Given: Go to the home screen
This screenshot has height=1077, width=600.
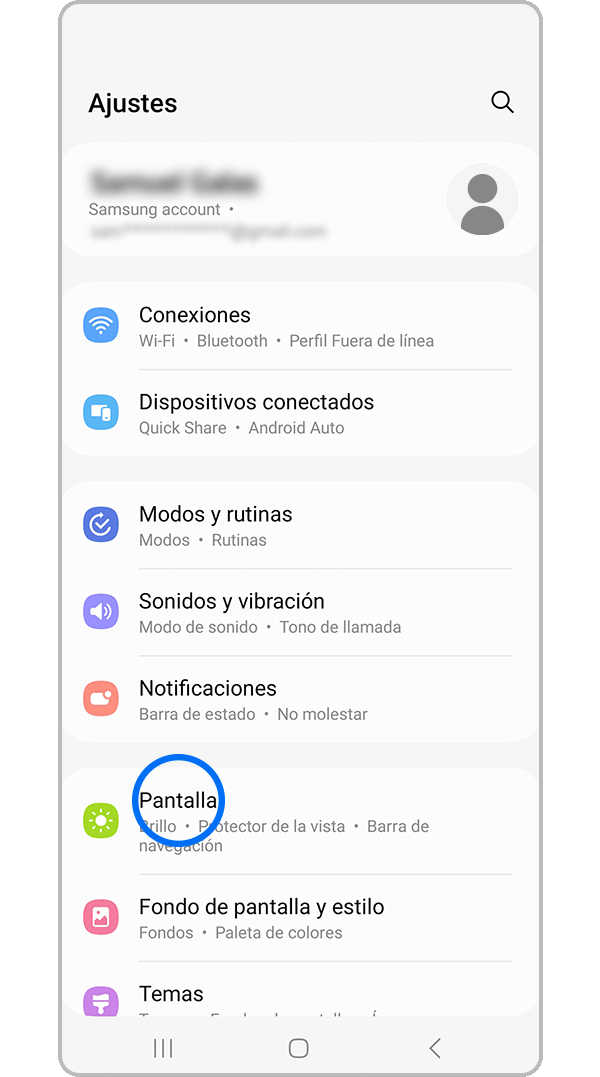Looking at the screenshot, I should 298,1047.
